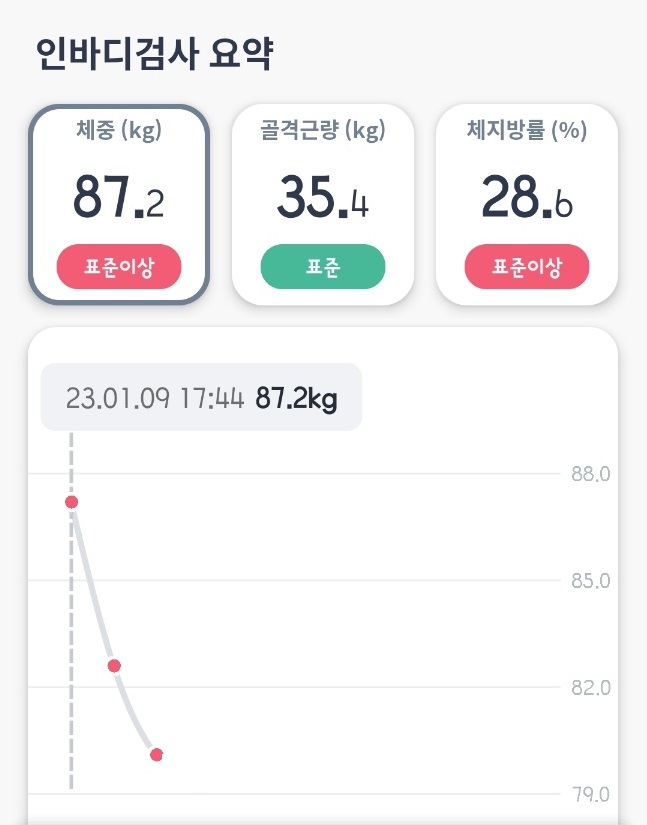Select the 체중 (kg) card
The width and height of the screenshot is (647, 825).
coord(119,205)
